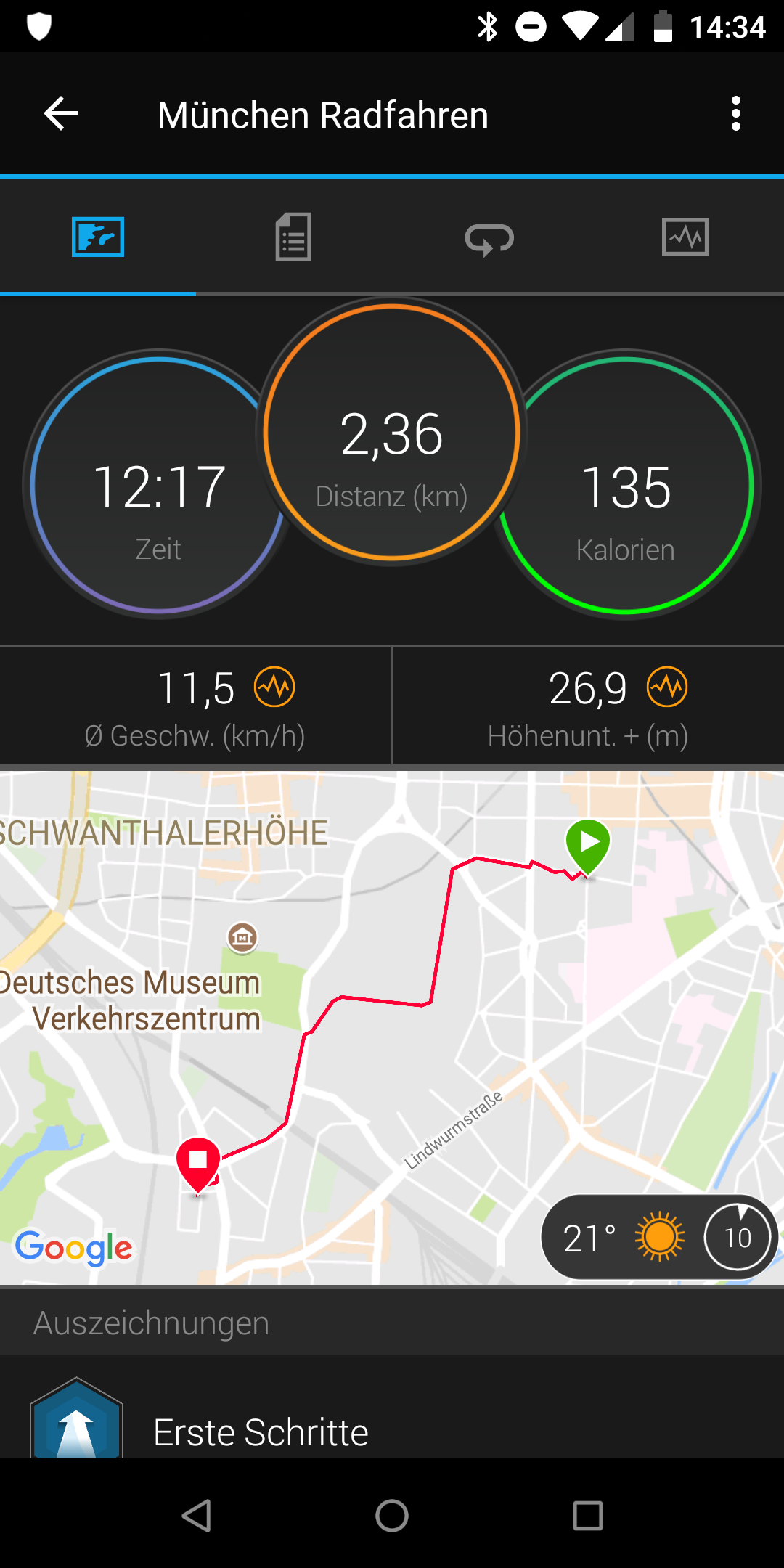Screen dimensions: 784x1568
Task: Open the route map in full view
Action: (392, 1016)
